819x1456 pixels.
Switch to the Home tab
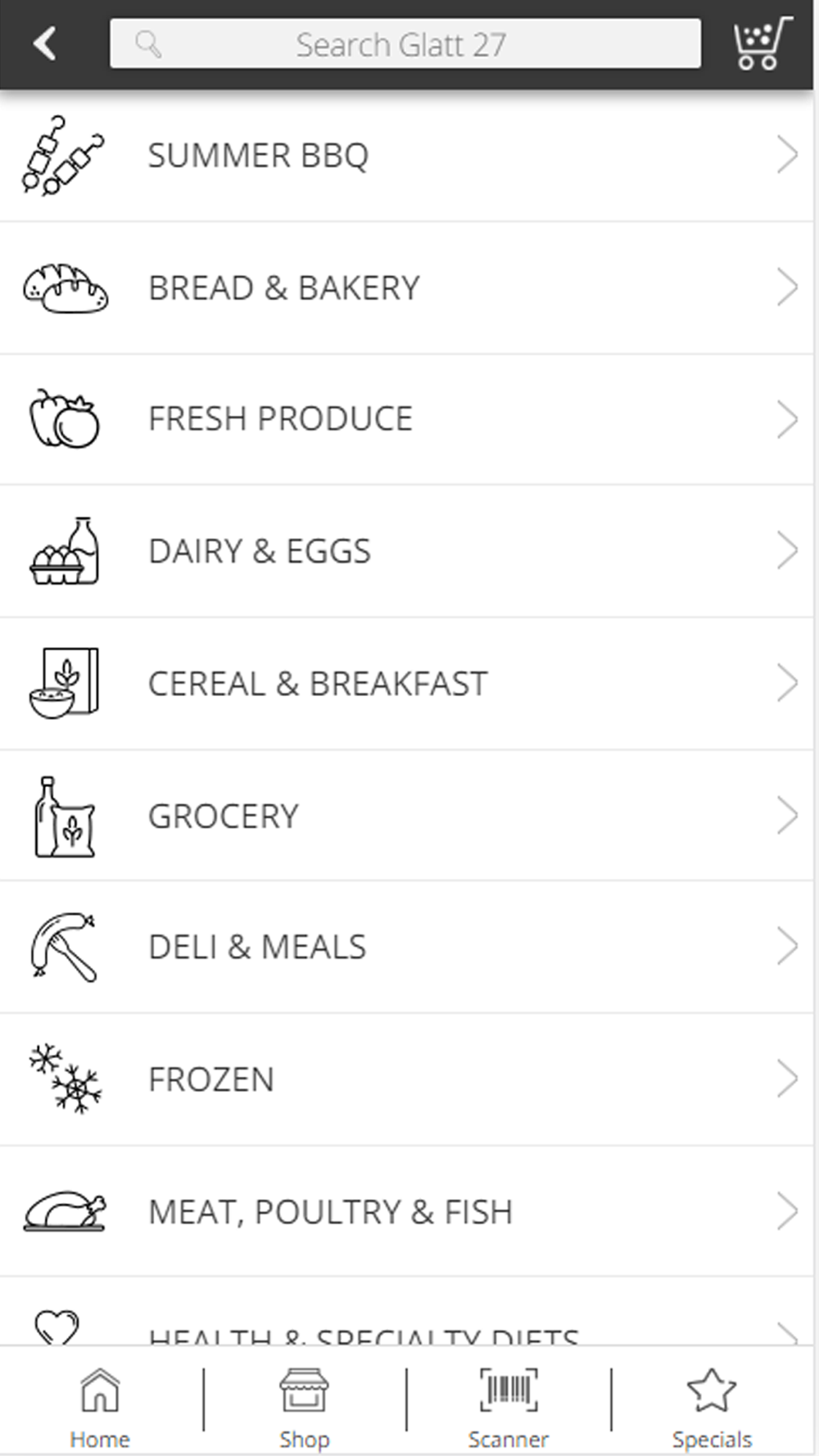100,1409
